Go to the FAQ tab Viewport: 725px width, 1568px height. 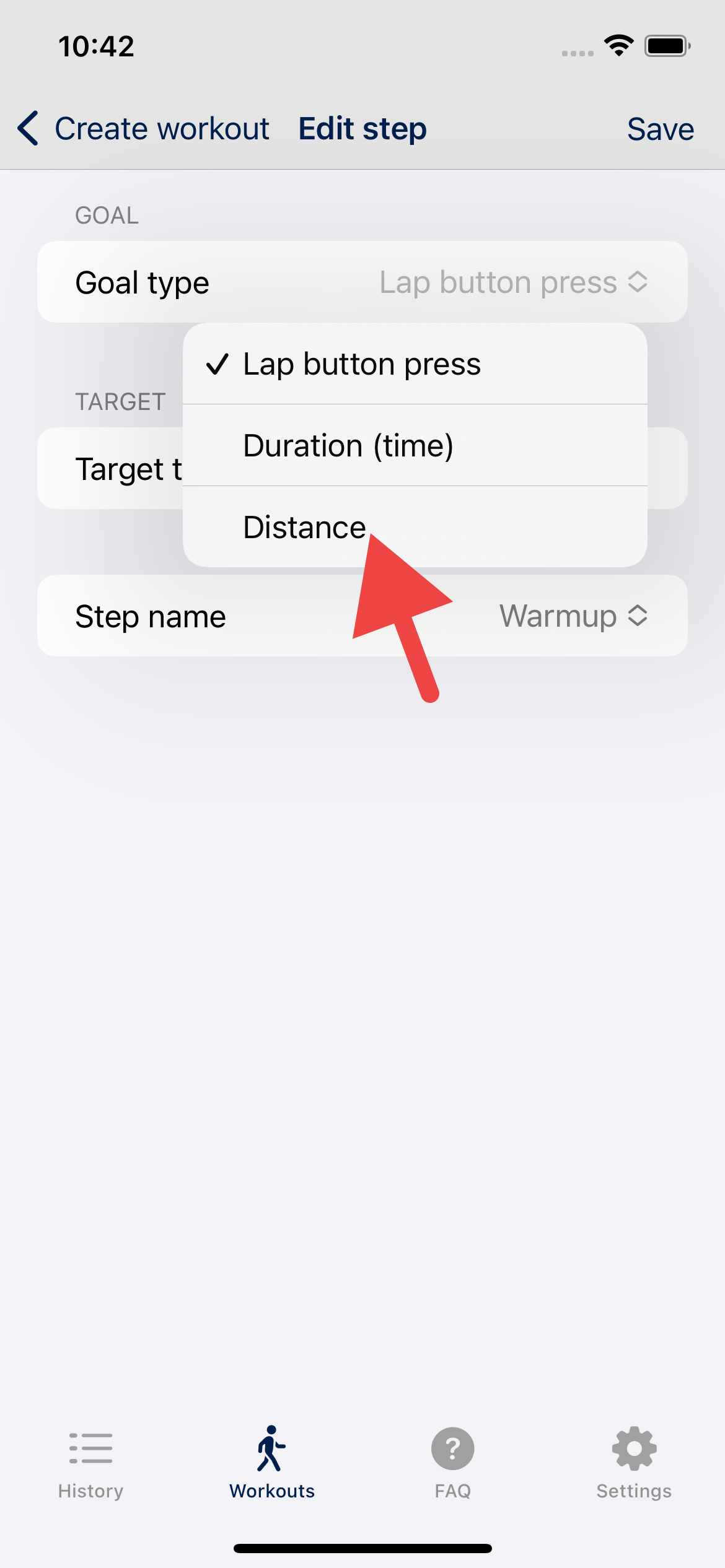[x=453, y=1464]
